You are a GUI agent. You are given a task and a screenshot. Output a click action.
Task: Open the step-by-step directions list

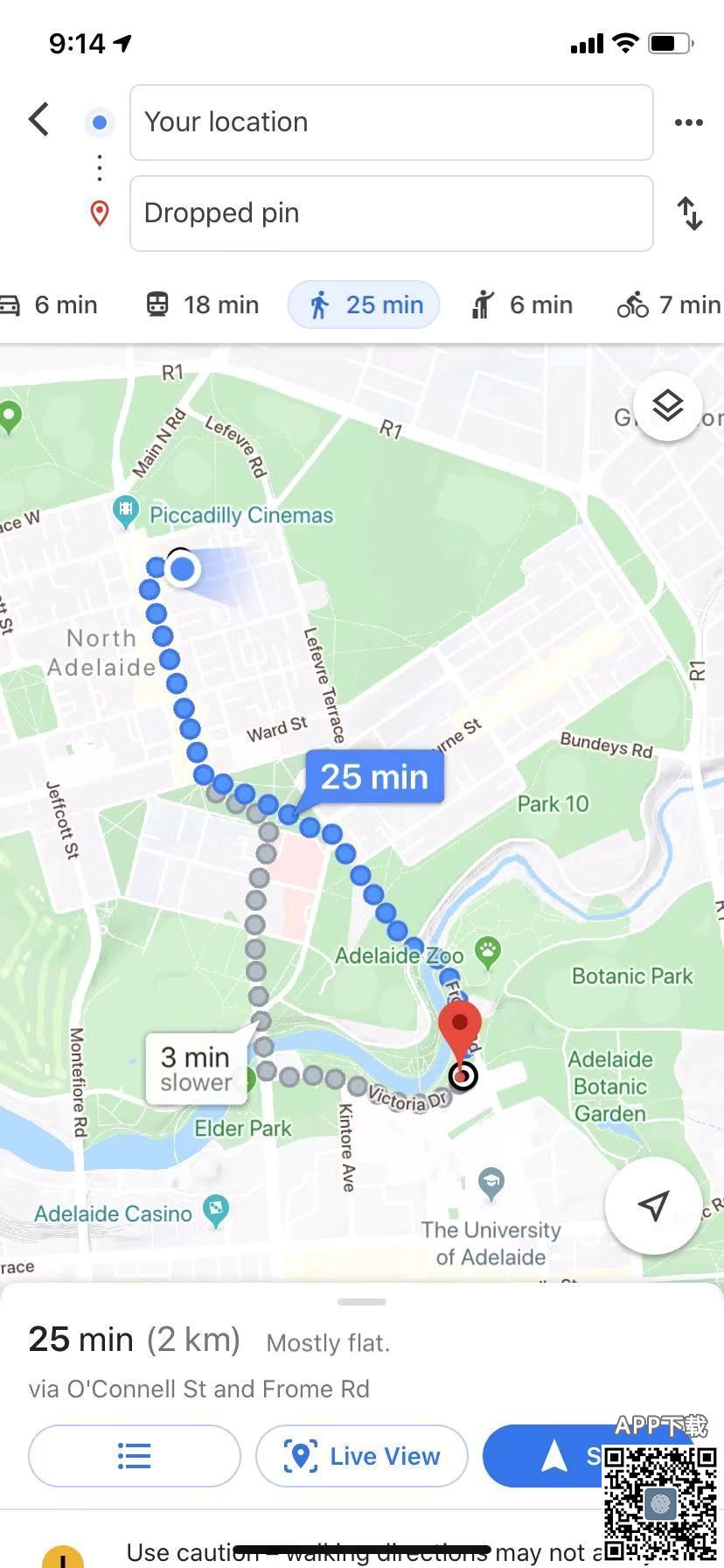pyautogui.click(x=134, y=1456)
